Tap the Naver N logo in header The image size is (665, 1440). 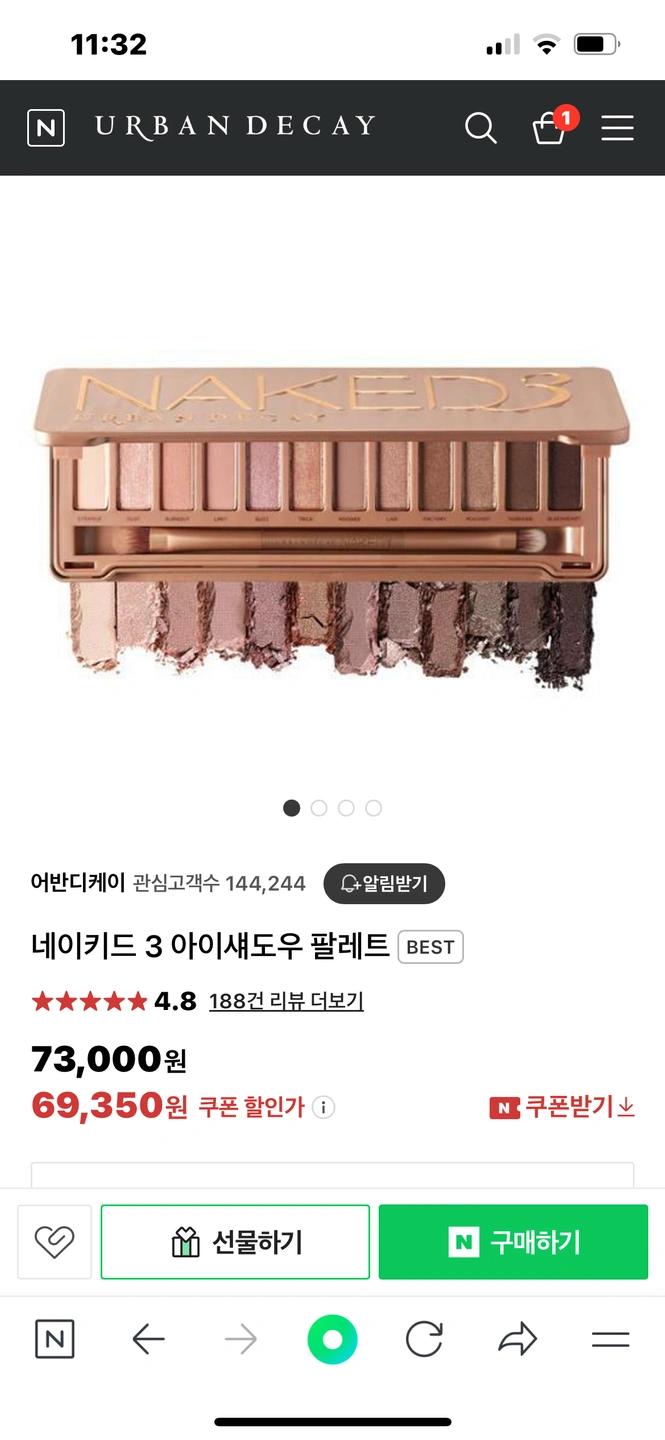coord(46,128)
